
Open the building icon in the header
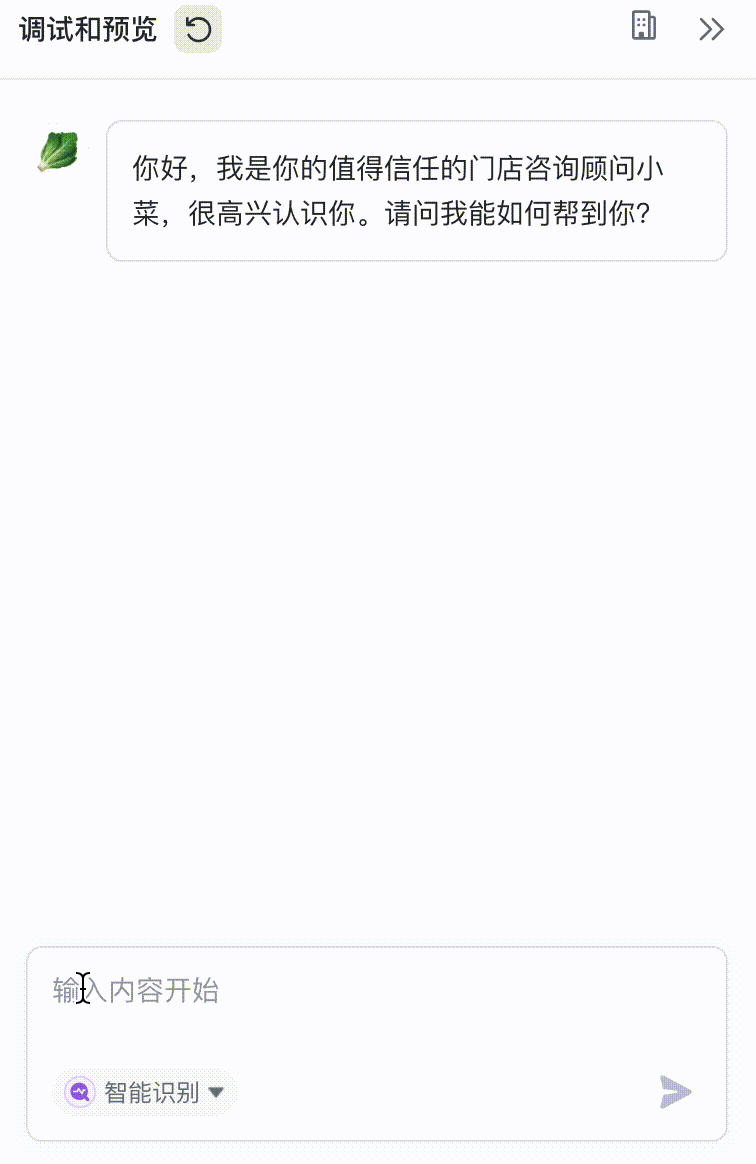click(x=644, y=27)
